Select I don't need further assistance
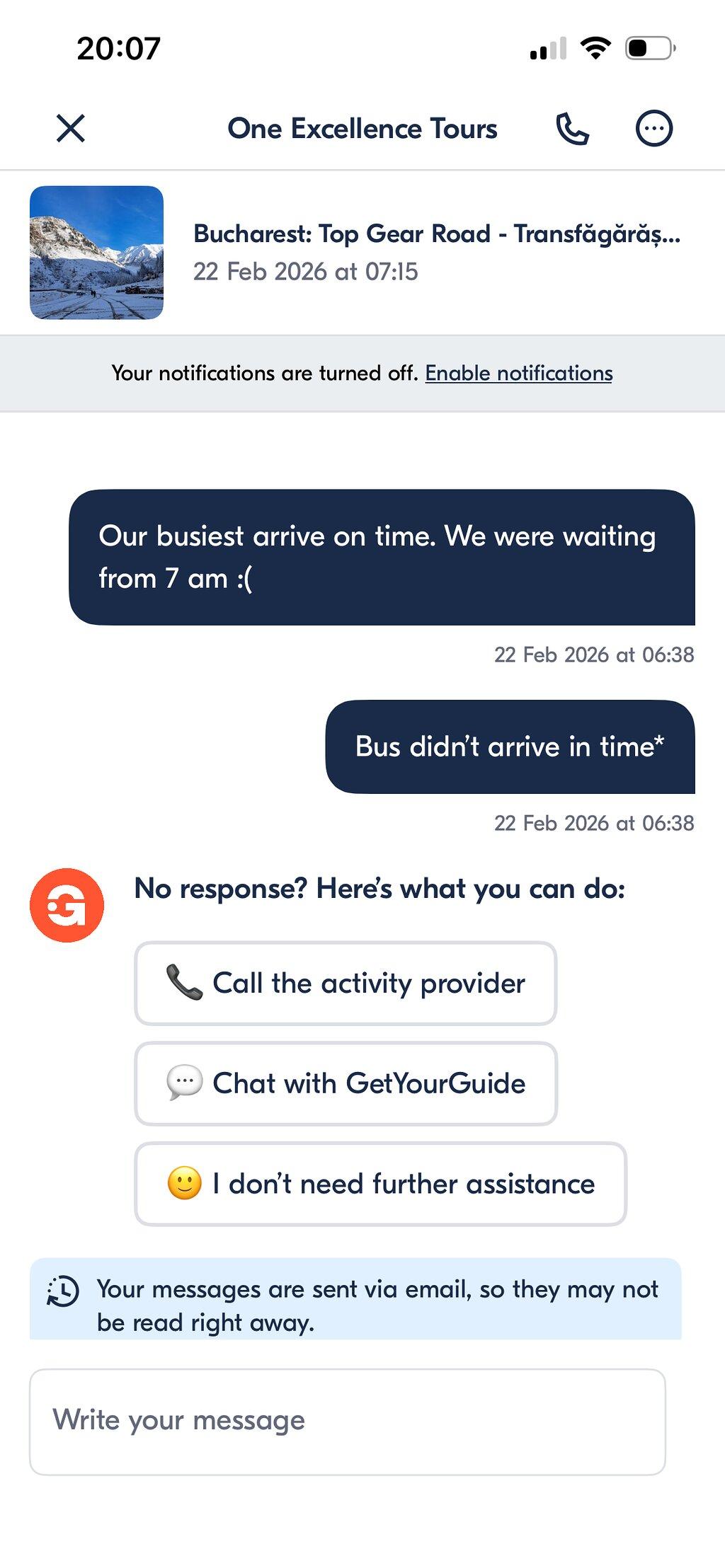This screenshot has height=1568, width=725. [x=381, y=1184]
